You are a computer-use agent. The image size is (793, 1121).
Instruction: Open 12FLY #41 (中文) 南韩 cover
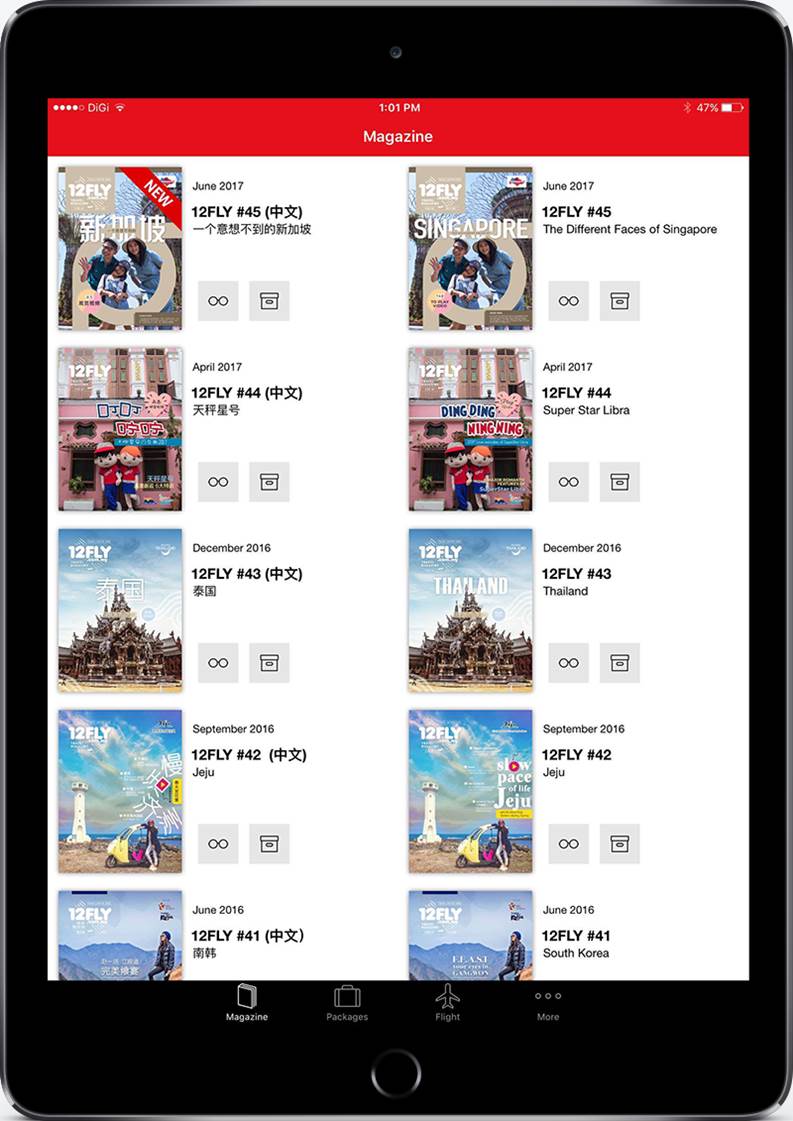[120, 936]
